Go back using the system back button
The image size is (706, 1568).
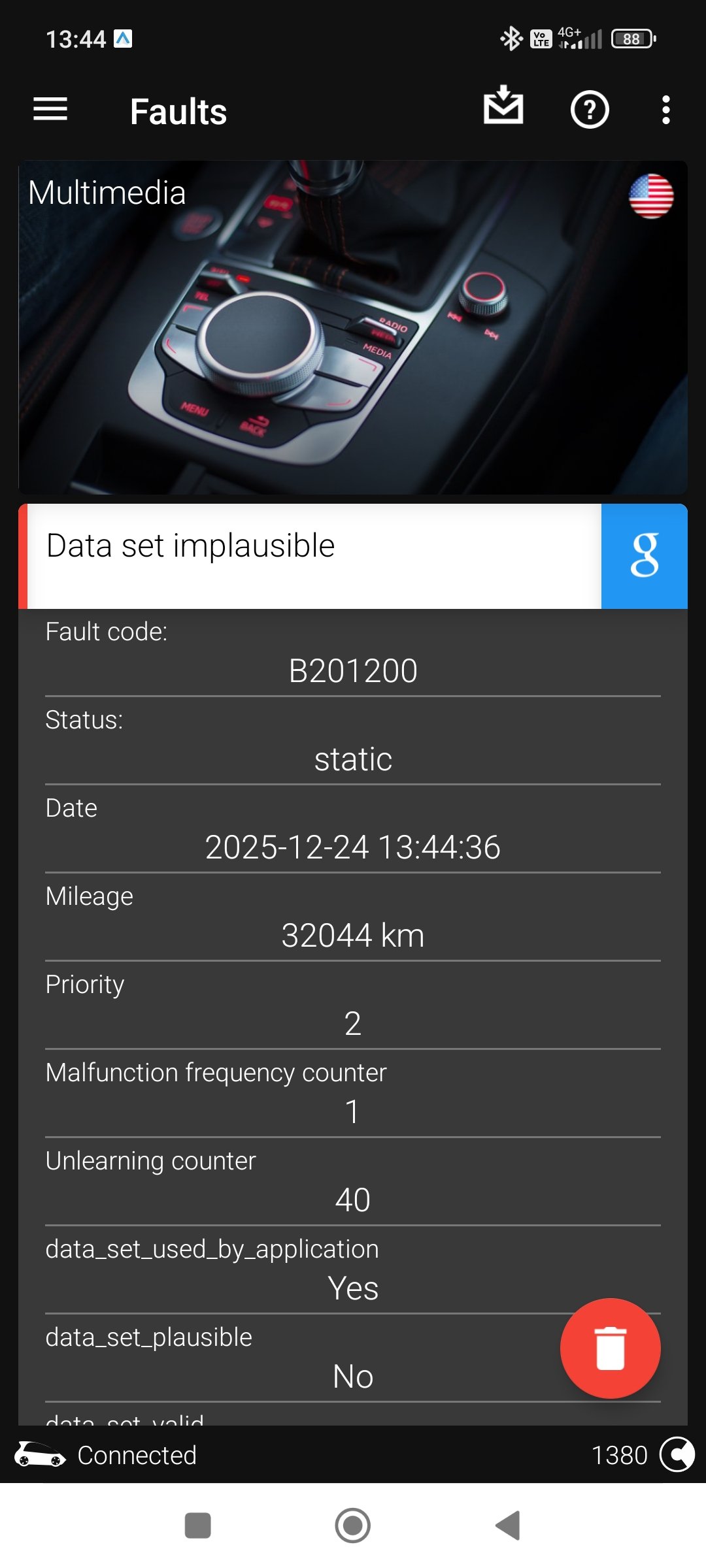[508, 1526]
